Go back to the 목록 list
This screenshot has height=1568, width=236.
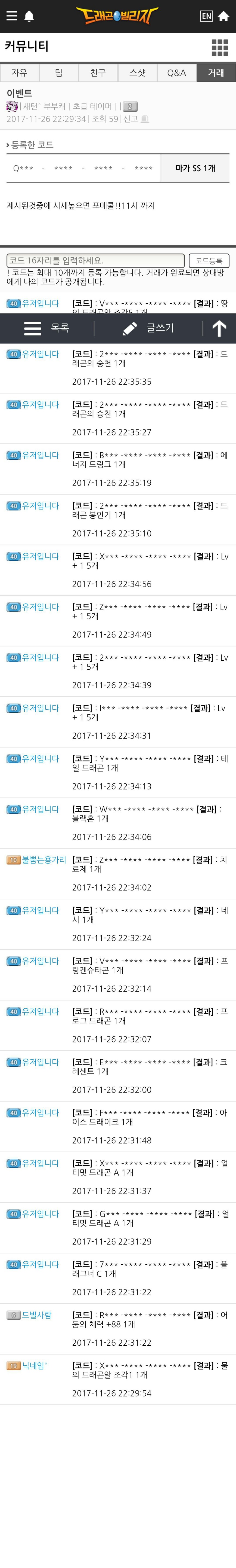point(47,329)
